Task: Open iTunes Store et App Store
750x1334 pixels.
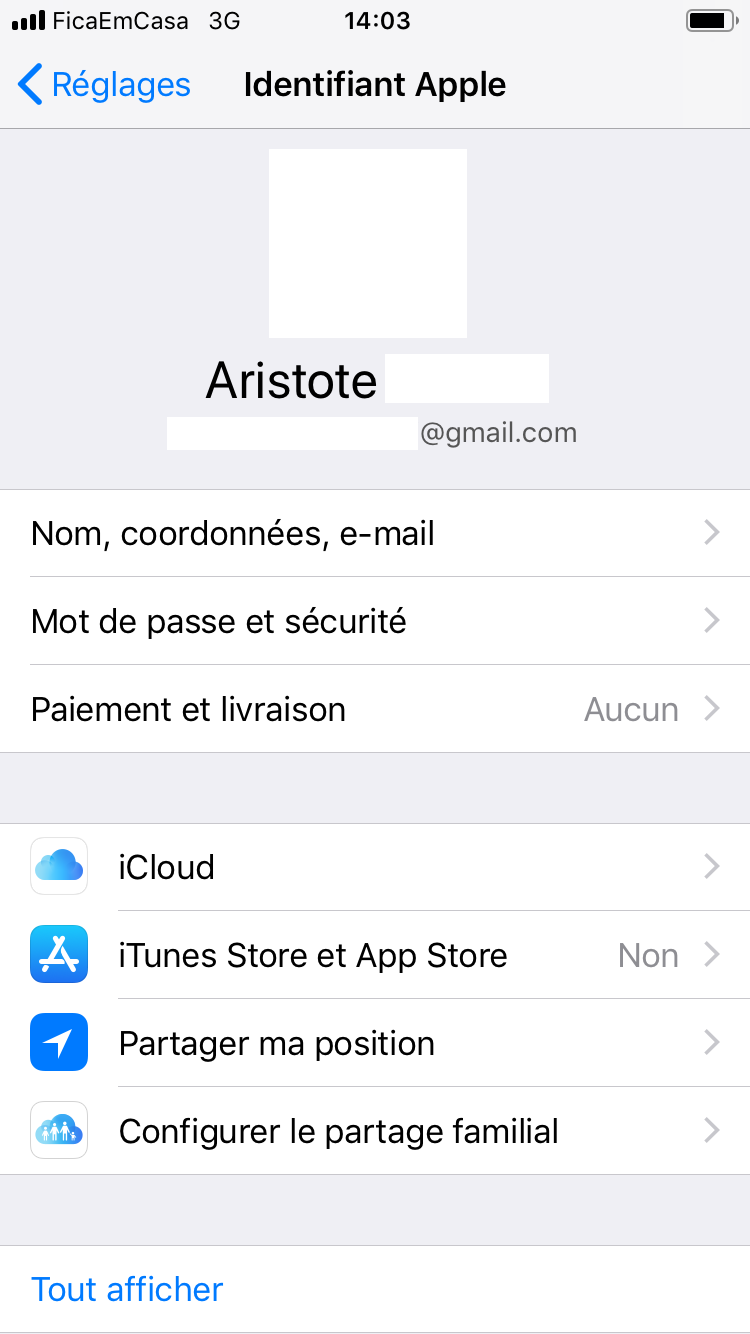Action: coord(375,956)
